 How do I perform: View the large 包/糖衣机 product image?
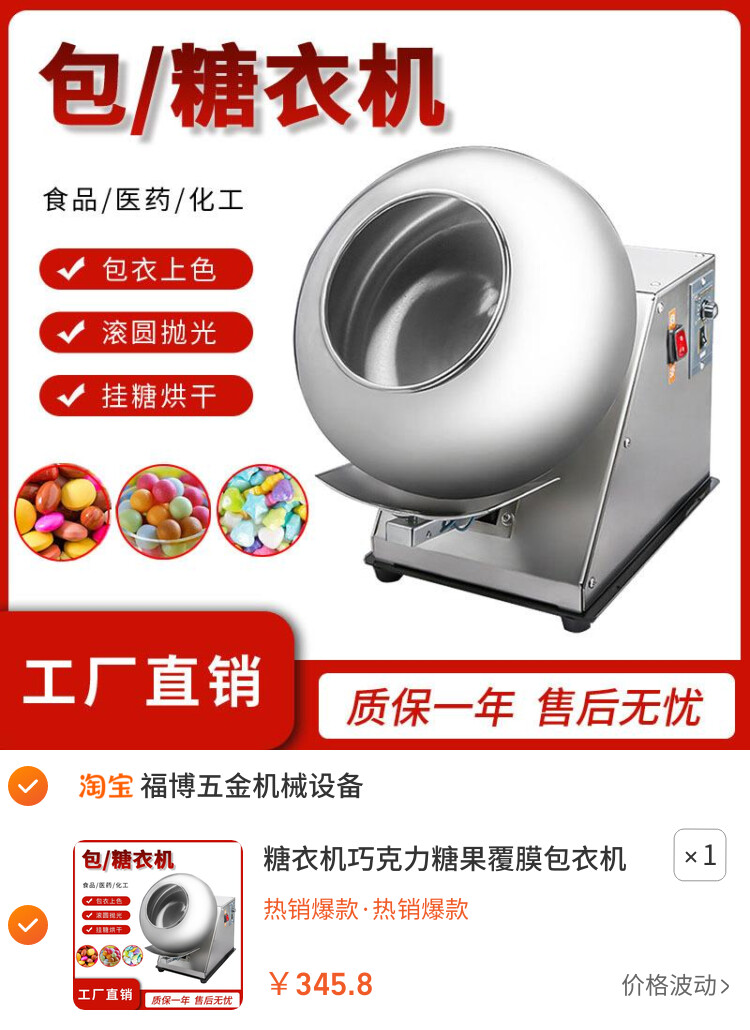[x=375, y=375]
